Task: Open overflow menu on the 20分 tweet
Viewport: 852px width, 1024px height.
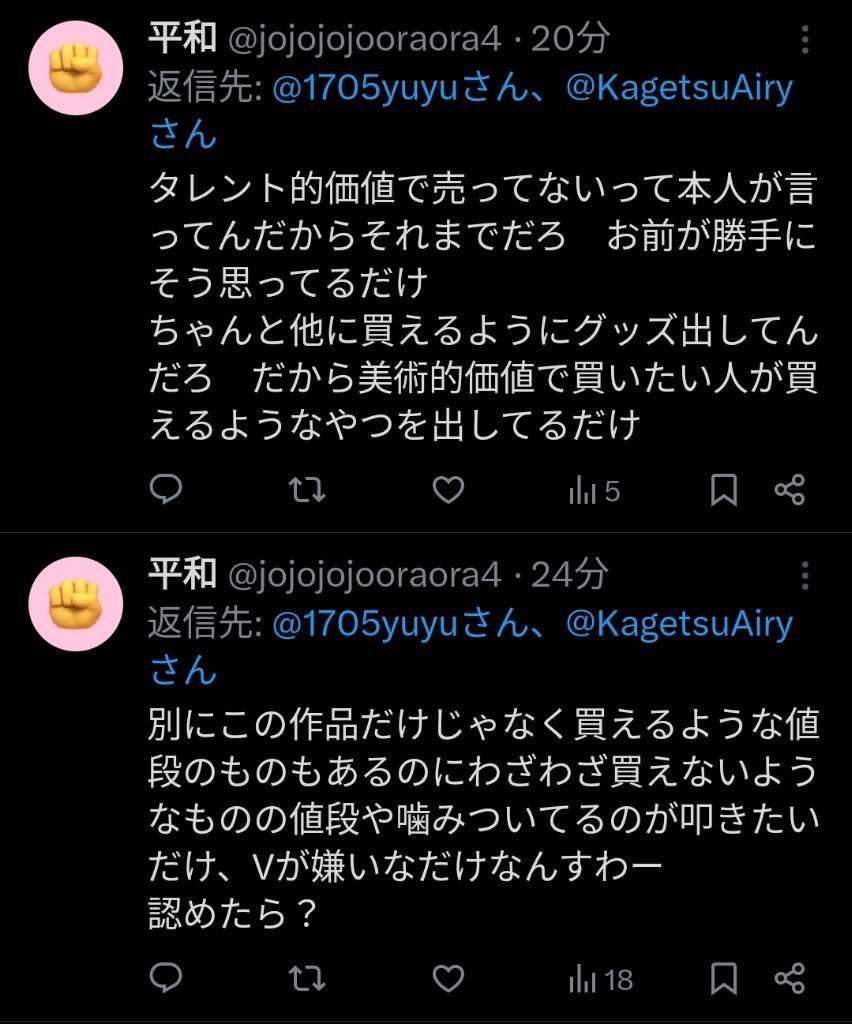Action: (x=806, y=40)
